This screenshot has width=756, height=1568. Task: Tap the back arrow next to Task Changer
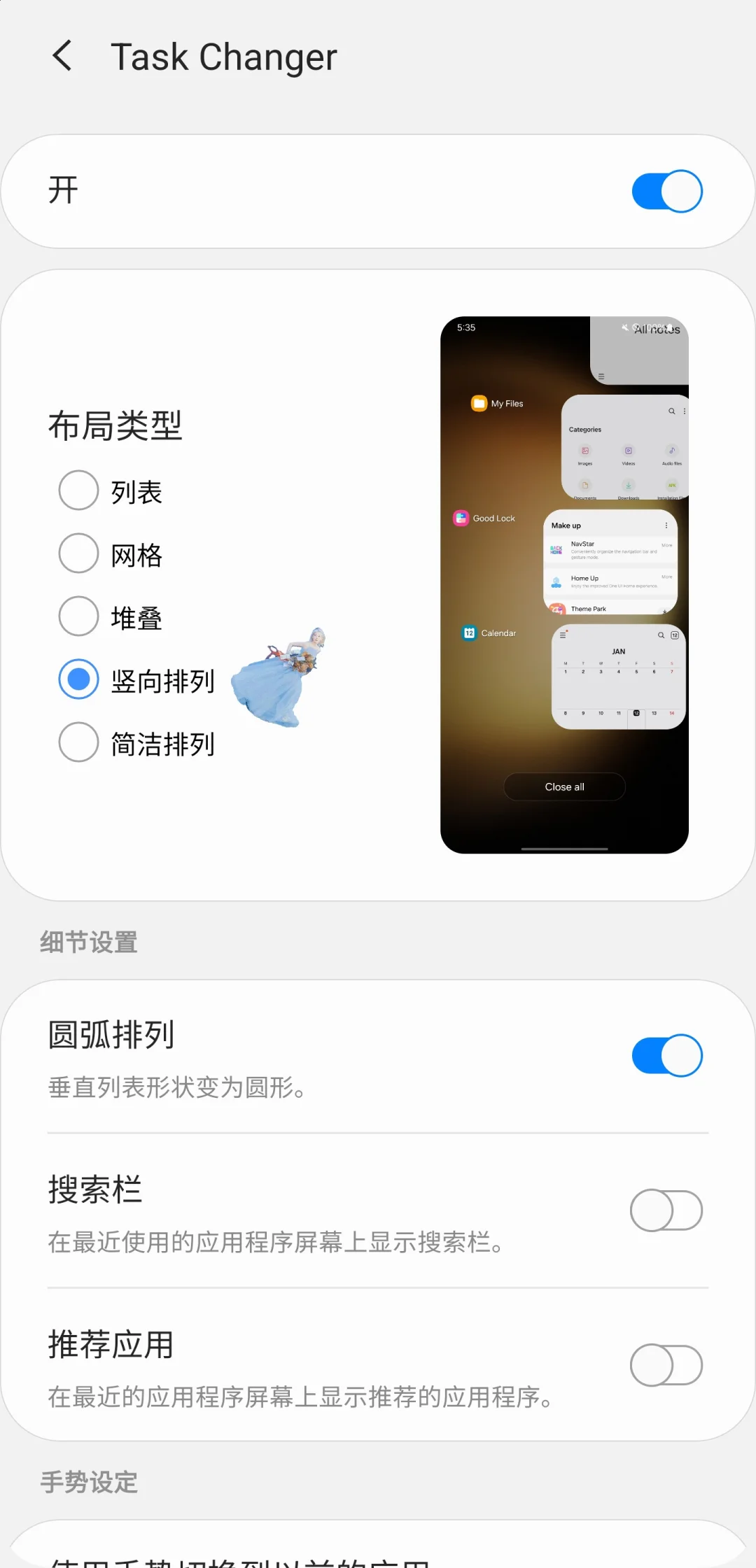(x=62, y=55)
